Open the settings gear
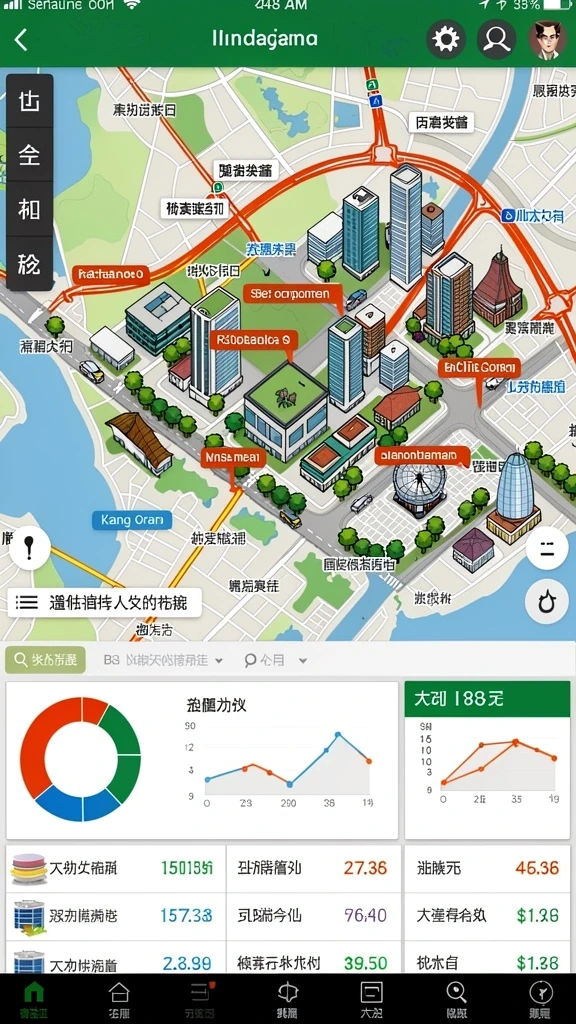The height and width of the screenshot is (1024, 576). 446,40
